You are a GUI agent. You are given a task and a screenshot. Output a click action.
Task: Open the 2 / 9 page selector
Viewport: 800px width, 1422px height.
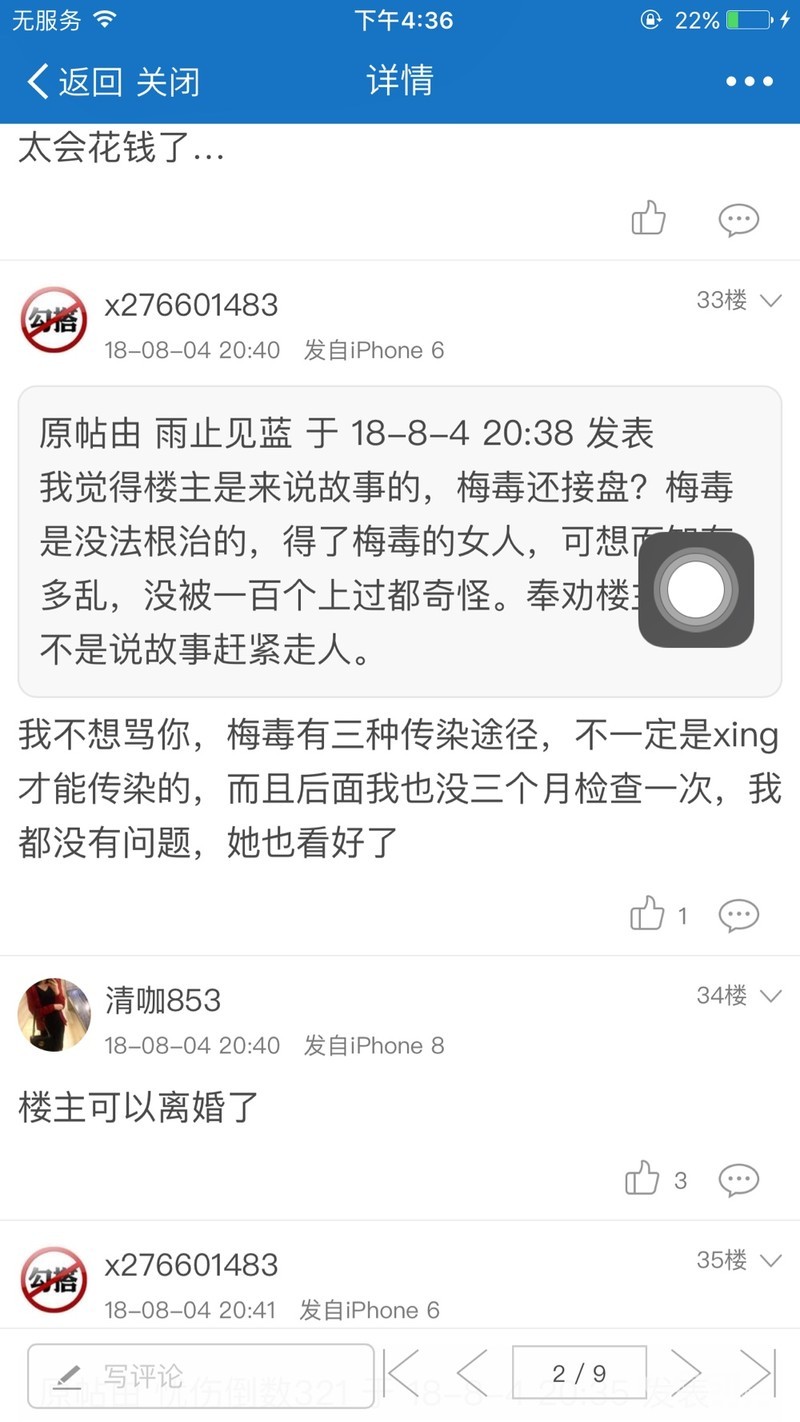pyautogui.click(x=579, y=1373)
